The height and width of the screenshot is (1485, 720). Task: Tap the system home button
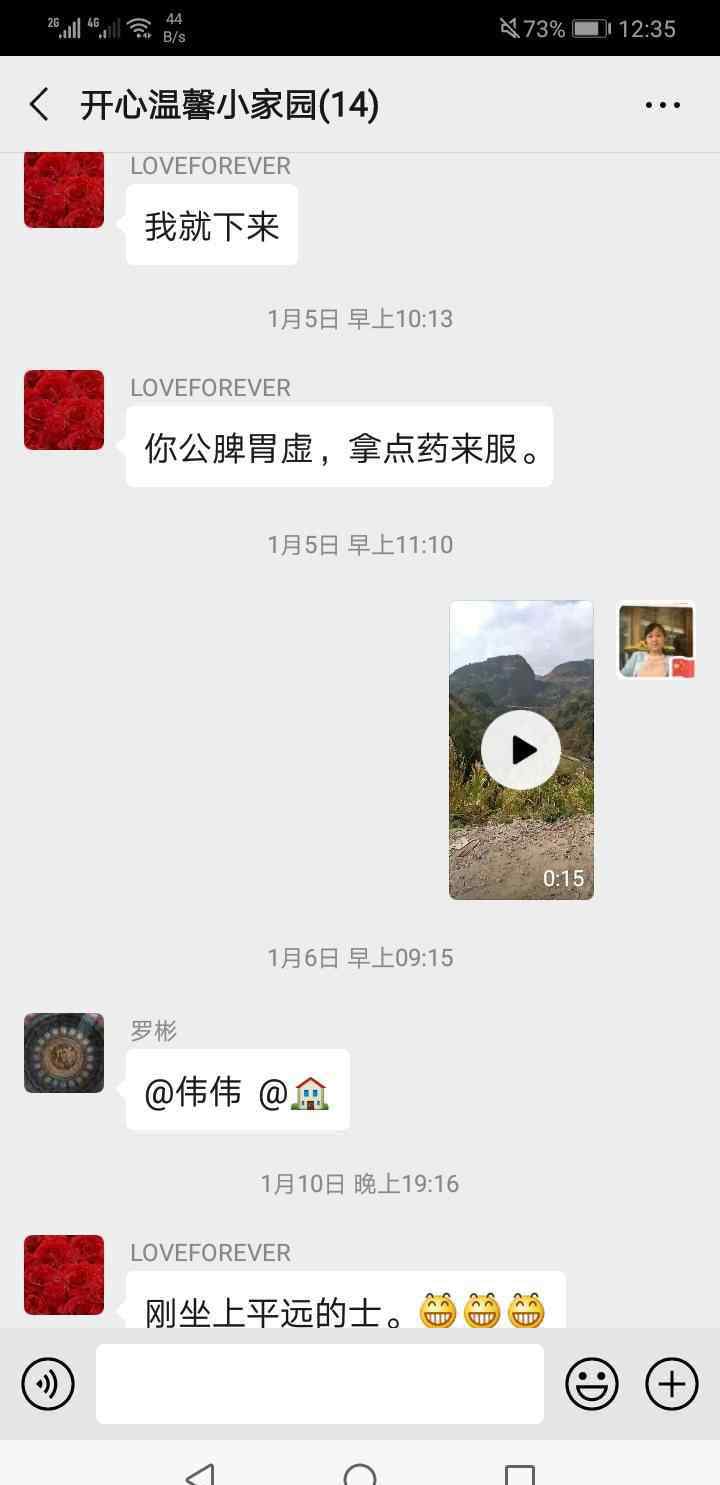click(x=360, y=1474)
